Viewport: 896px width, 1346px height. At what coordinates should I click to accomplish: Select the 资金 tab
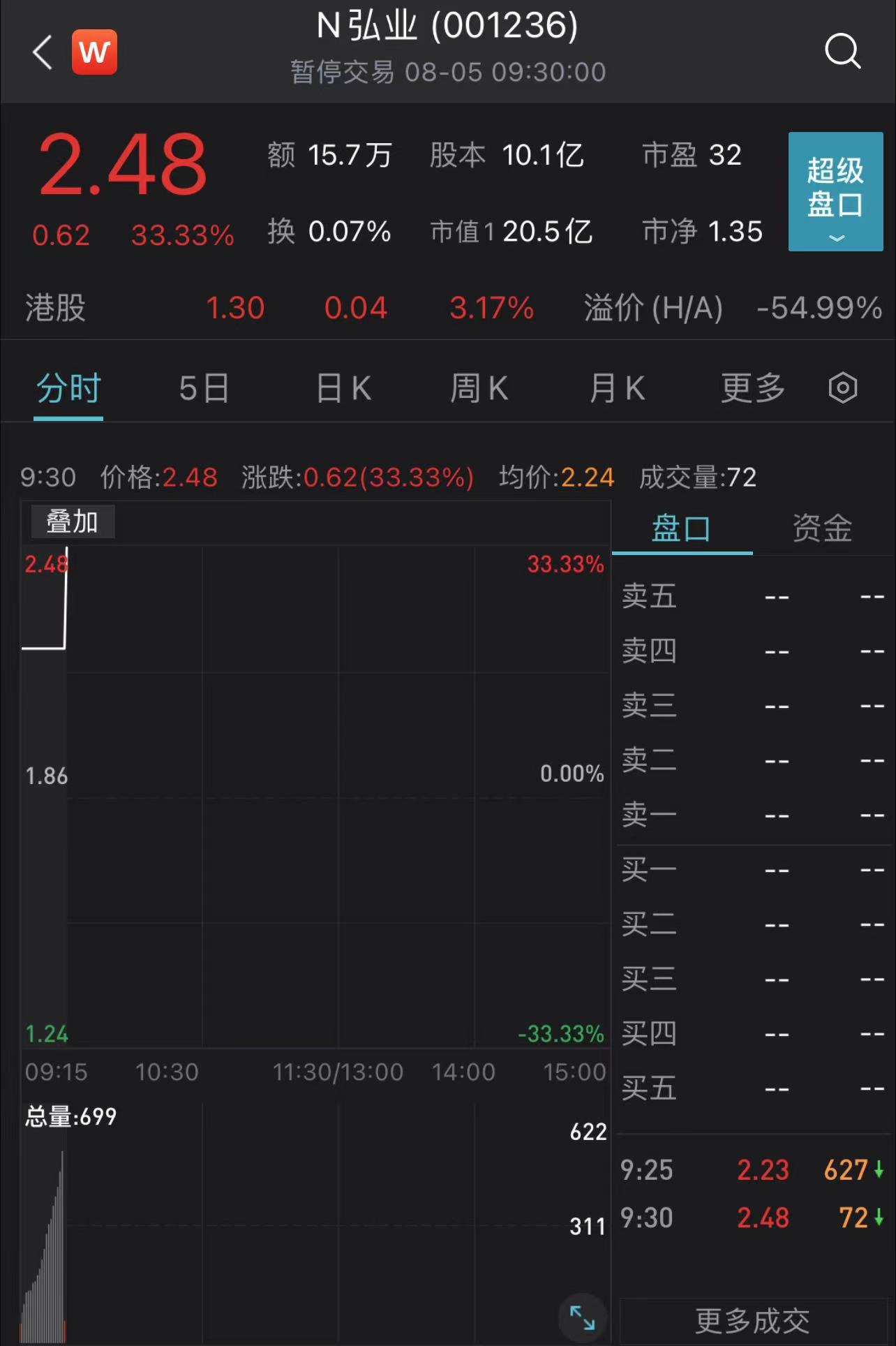coord(822,528)
